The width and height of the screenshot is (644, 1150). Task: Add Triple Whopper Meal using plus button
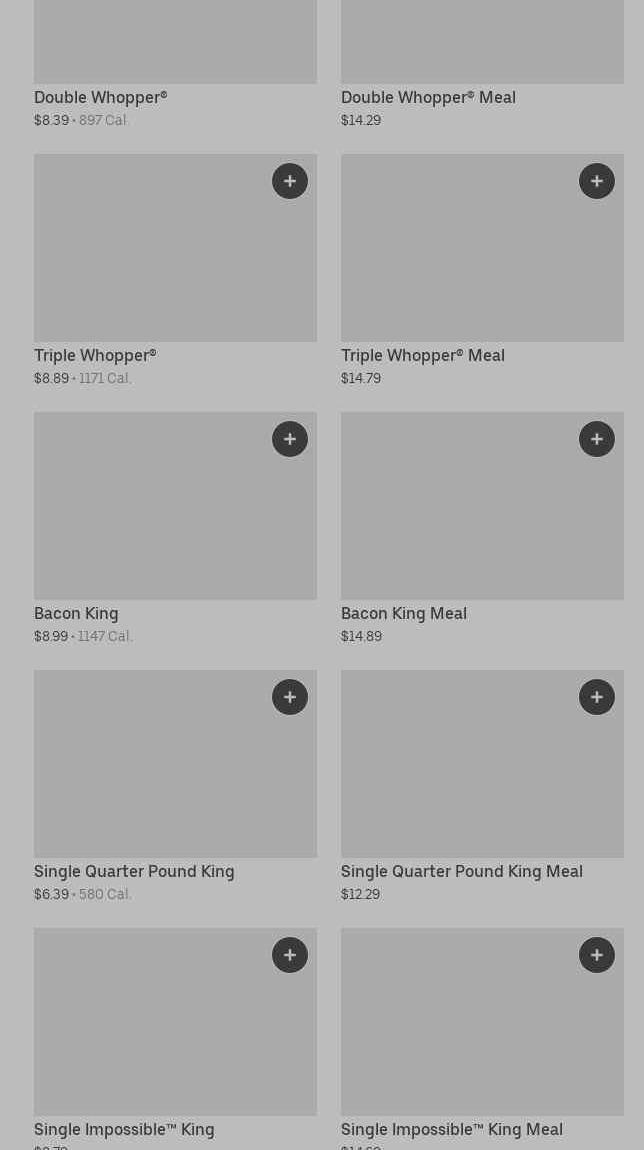tap(596, 181)
